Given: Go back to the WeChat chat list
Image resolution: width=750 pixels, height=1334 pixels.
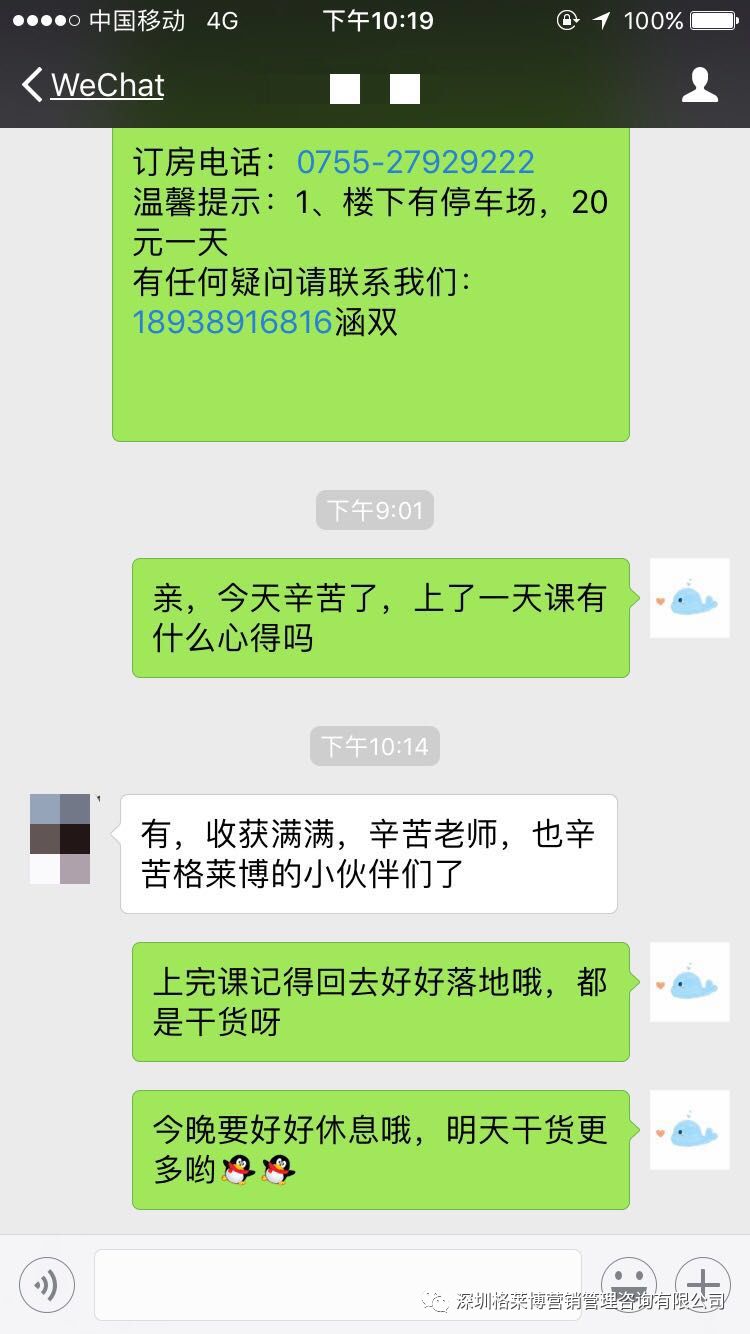Looking at the screenshot, I should point(93,85).
